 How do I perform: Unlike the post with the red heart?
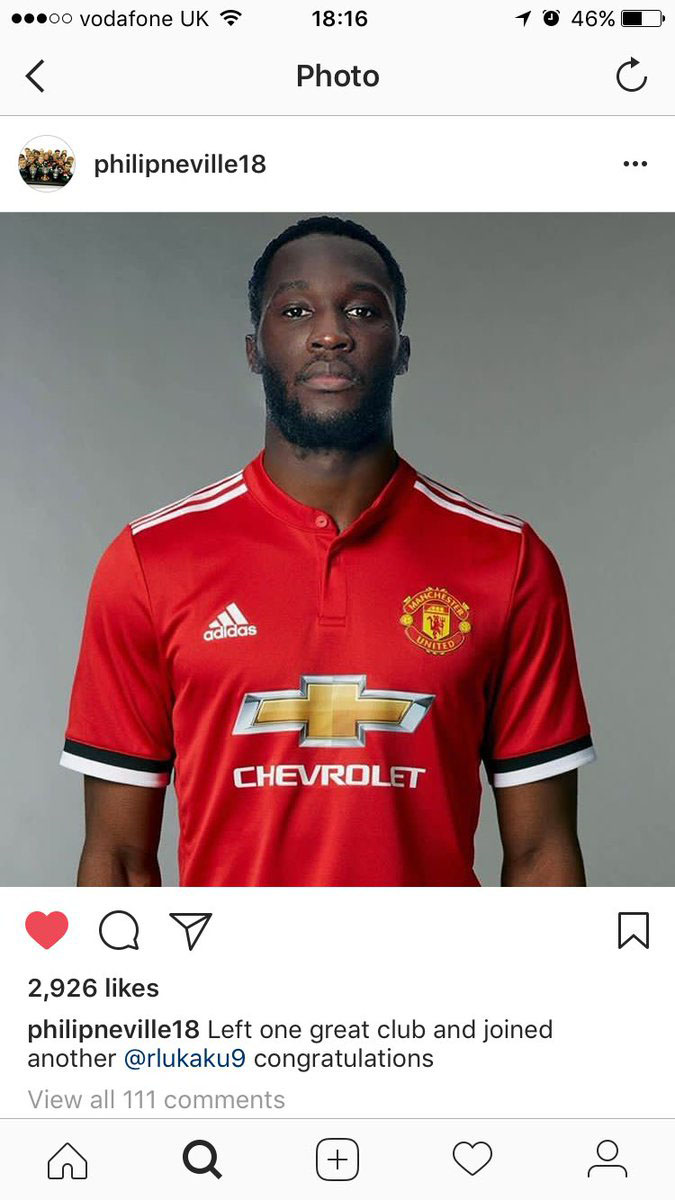pyautogui.click(x=47, y=930)
